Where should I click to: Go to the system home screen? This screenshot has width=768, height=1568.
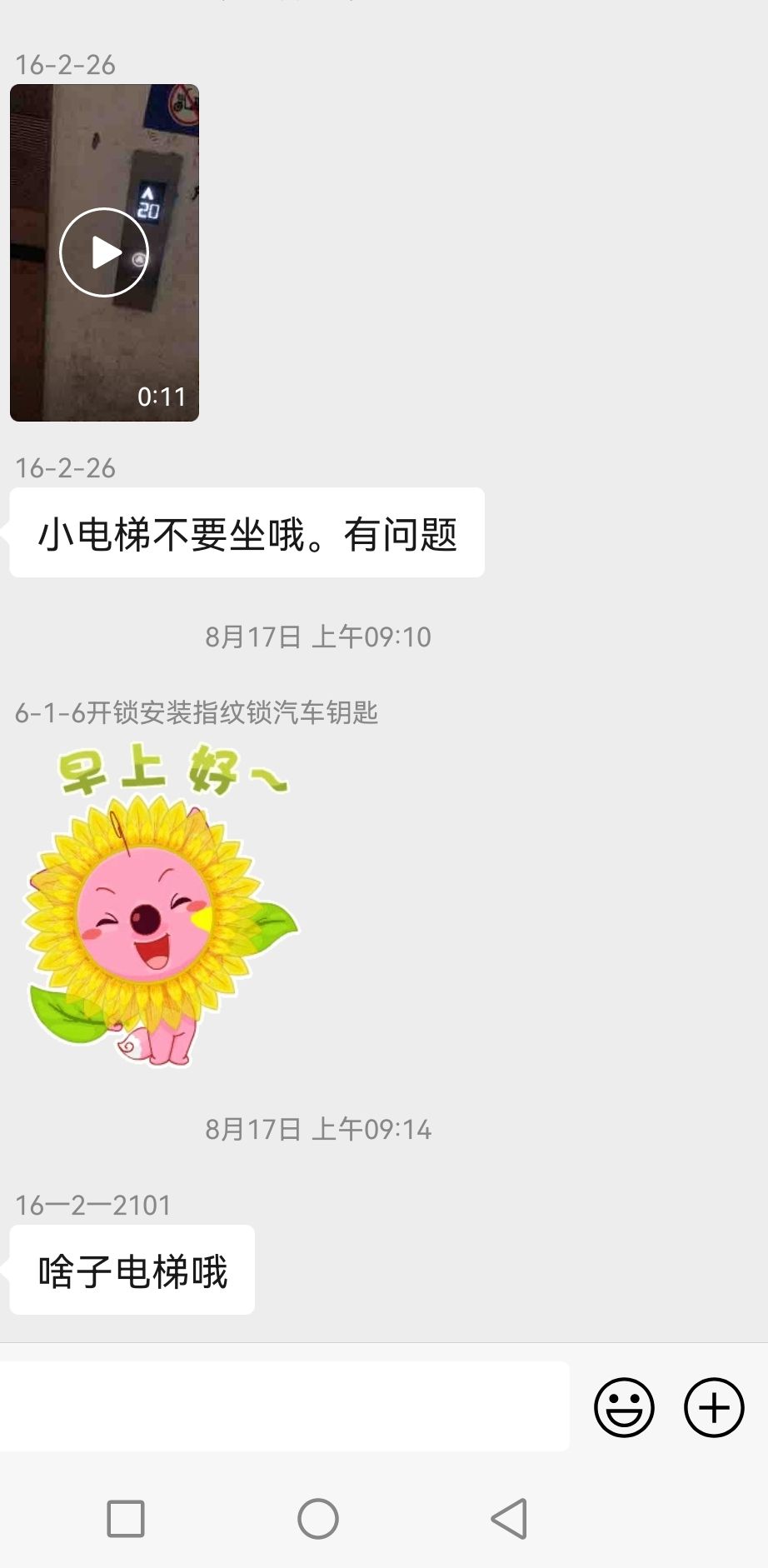(x=318, y=1518)
